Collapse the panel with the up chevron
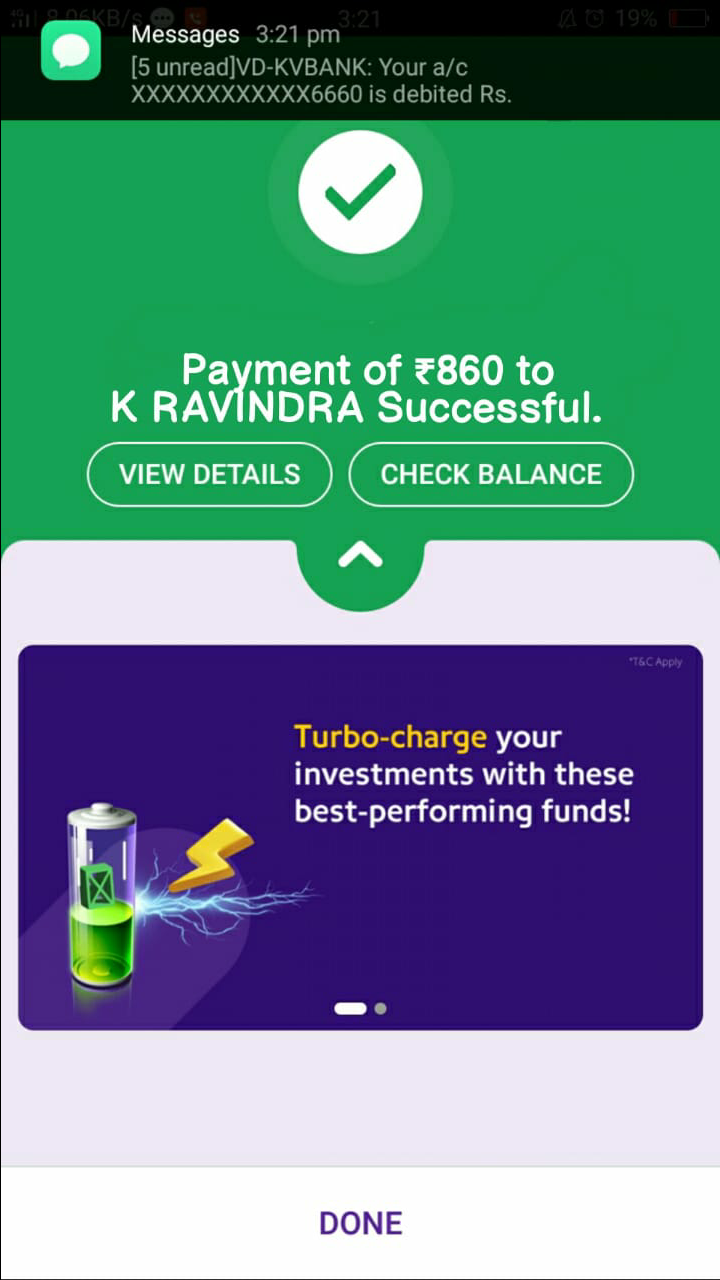This screenshot has height=1280, width=720. coord(360,556)
